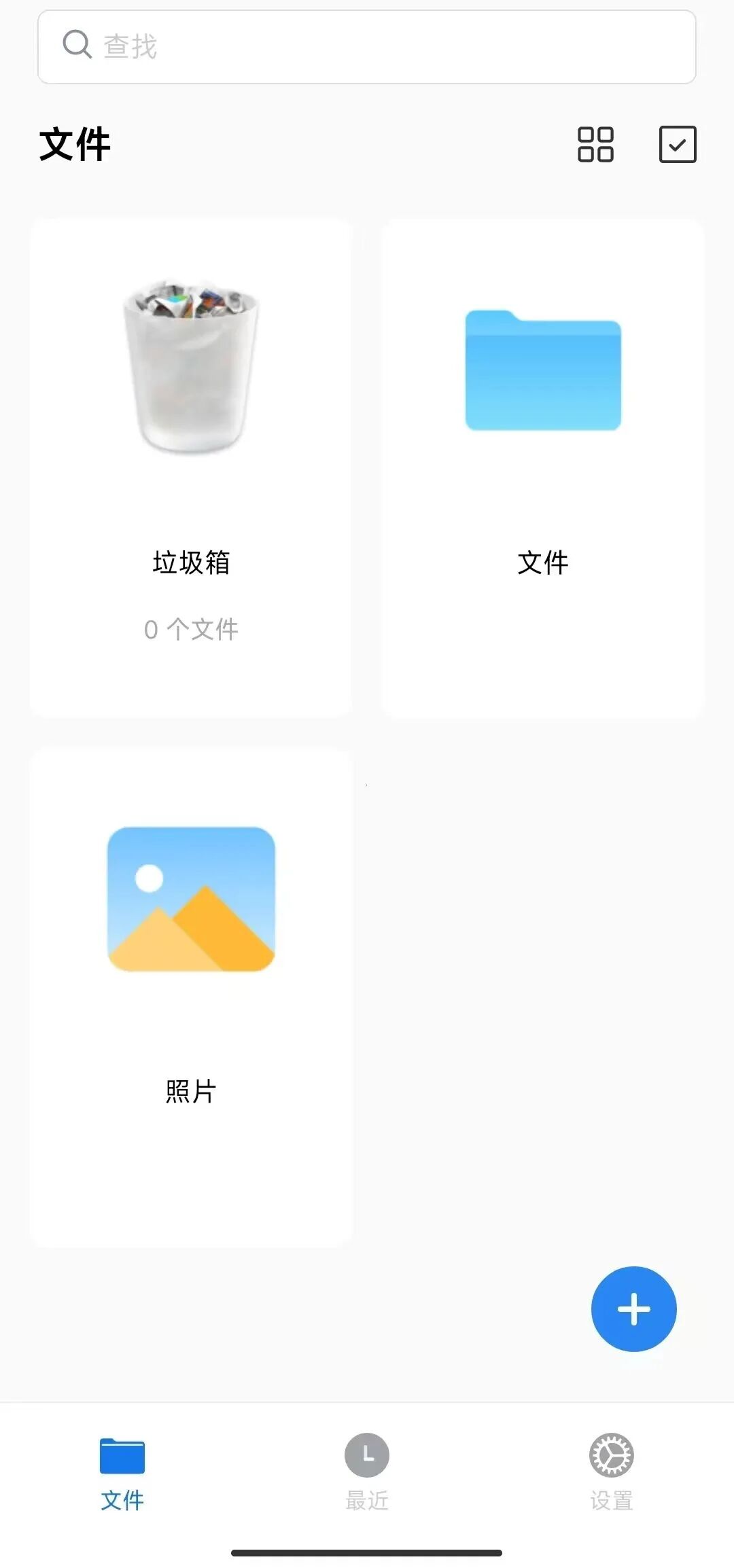The height and width of the screenshot is (1568, 734).
Task: Tap the 查找 search field
Action: (367, 47)
